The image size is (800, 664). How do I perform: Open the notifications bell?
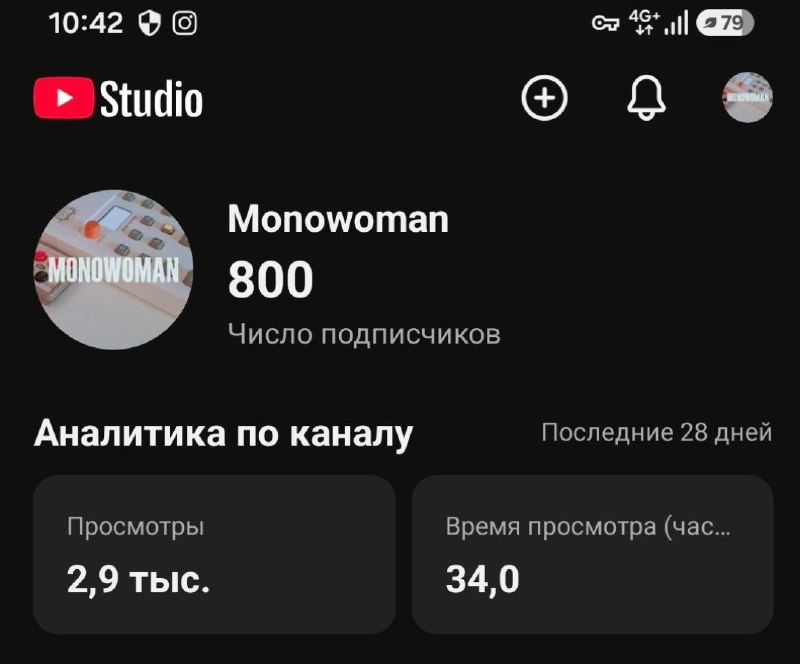(x=646, y=98)
